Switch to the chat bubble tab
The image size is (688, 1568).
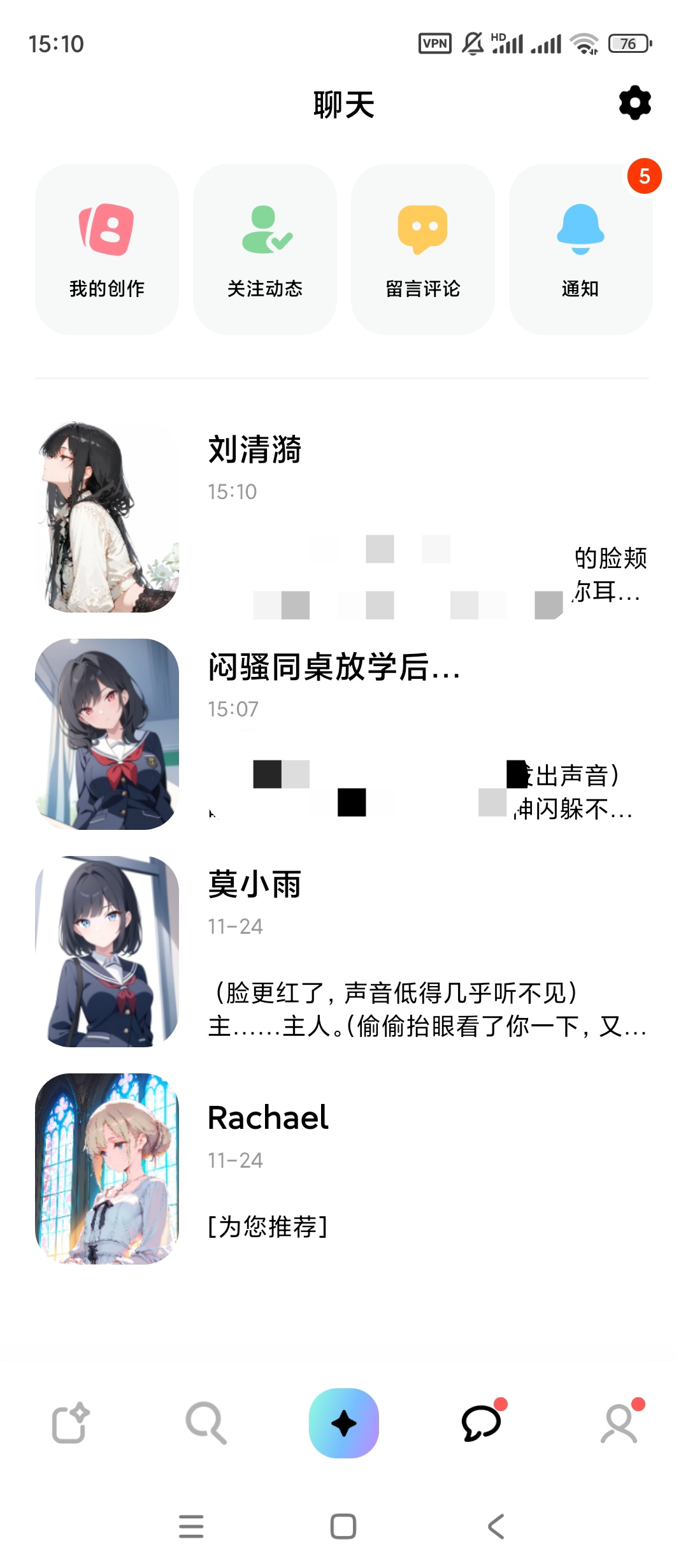point(482,1423)
